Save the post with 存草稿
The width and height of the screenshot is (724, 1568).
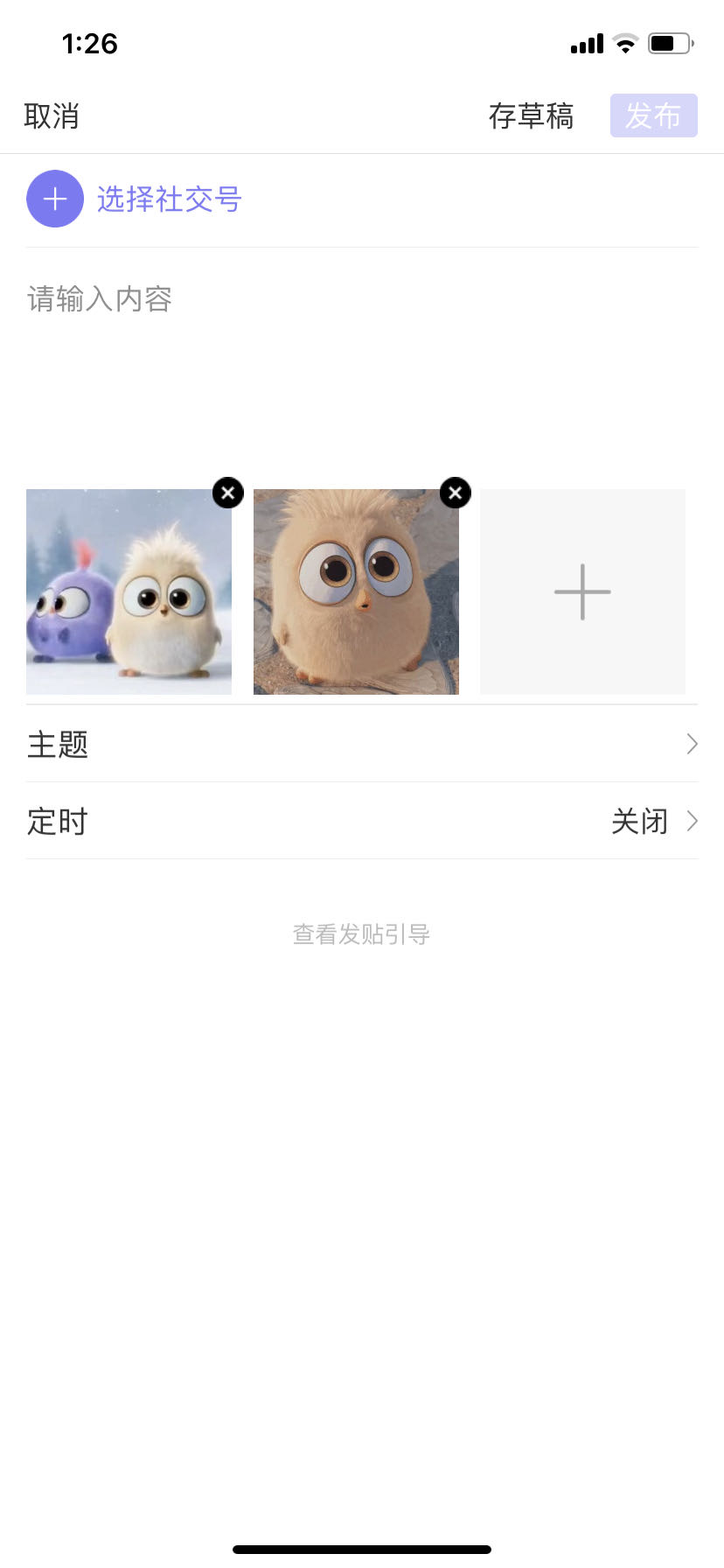(531, 116)
